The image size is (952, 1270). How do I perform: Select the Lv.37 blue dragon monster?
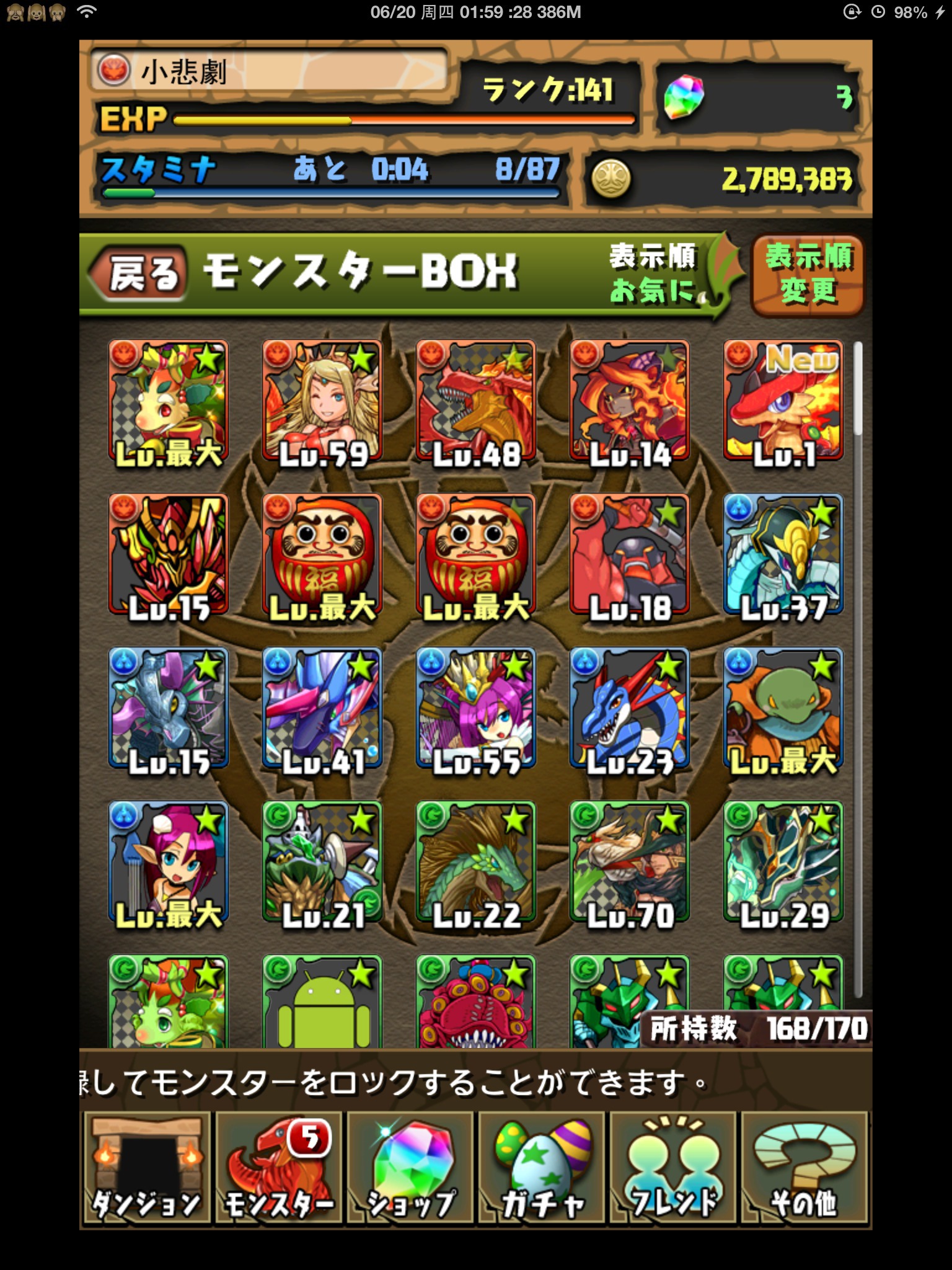click(783, 554)
